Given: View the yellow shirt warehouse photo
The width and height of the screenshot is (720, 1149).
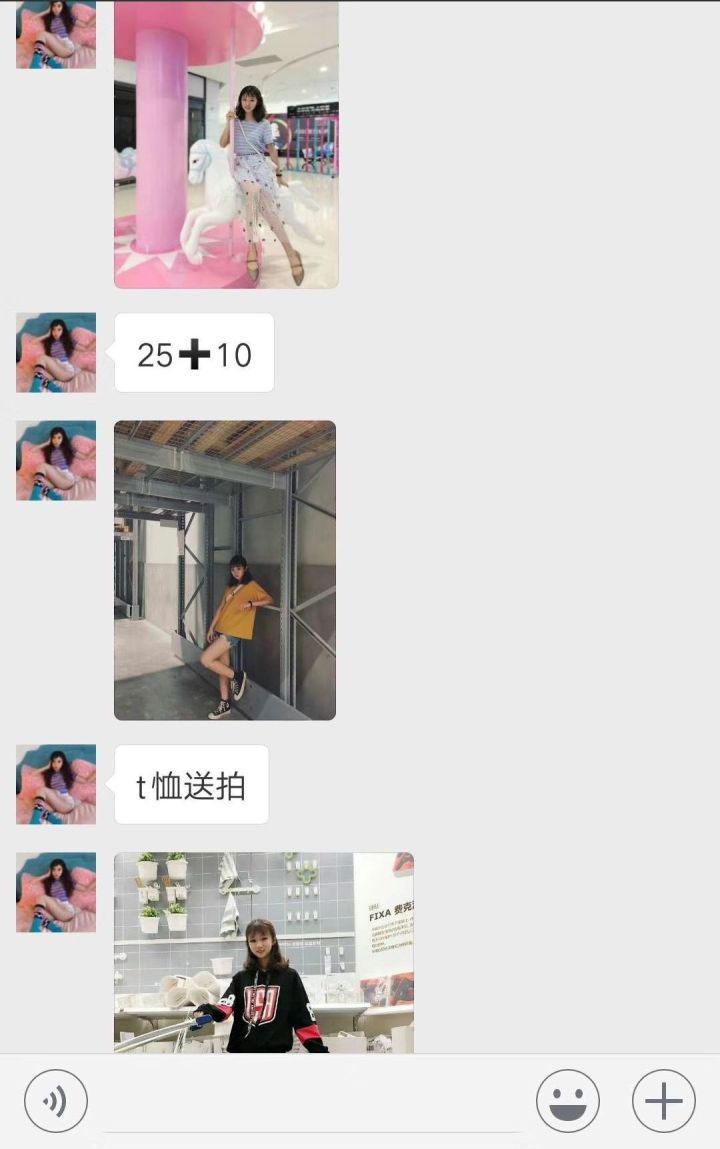Looking at the screenshot, I should pyautogui.click(x=225, y=570).
